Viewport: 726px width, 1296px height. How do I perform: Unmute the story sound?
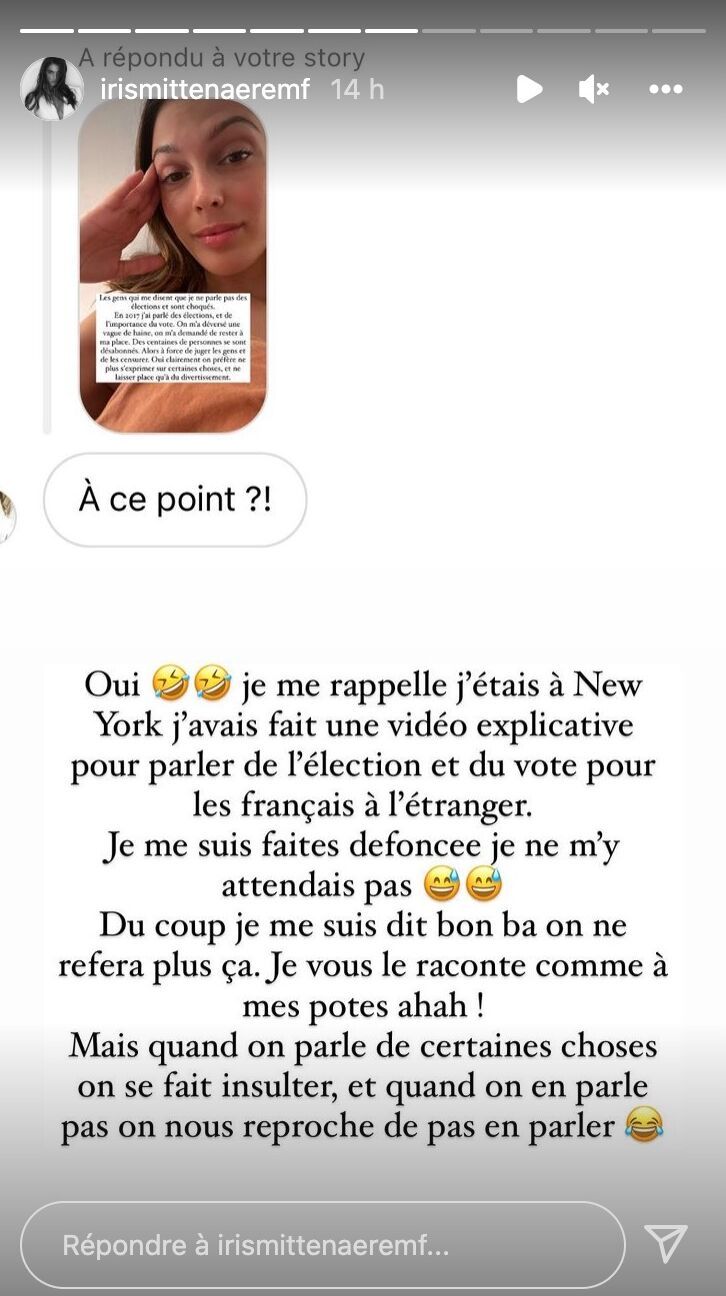(x=594, y=89)
